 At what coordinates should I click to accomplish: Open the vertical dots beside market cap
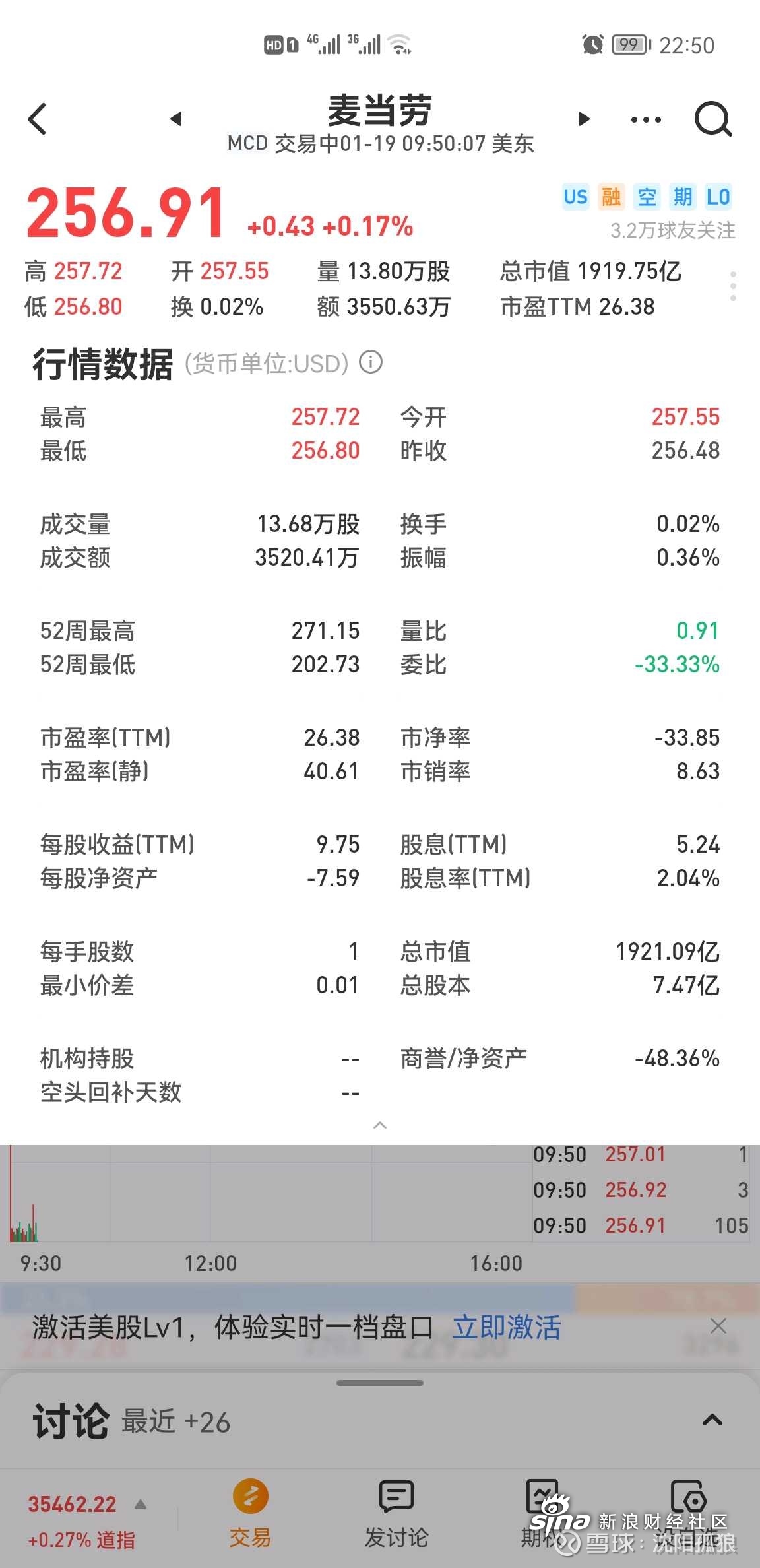733,286
